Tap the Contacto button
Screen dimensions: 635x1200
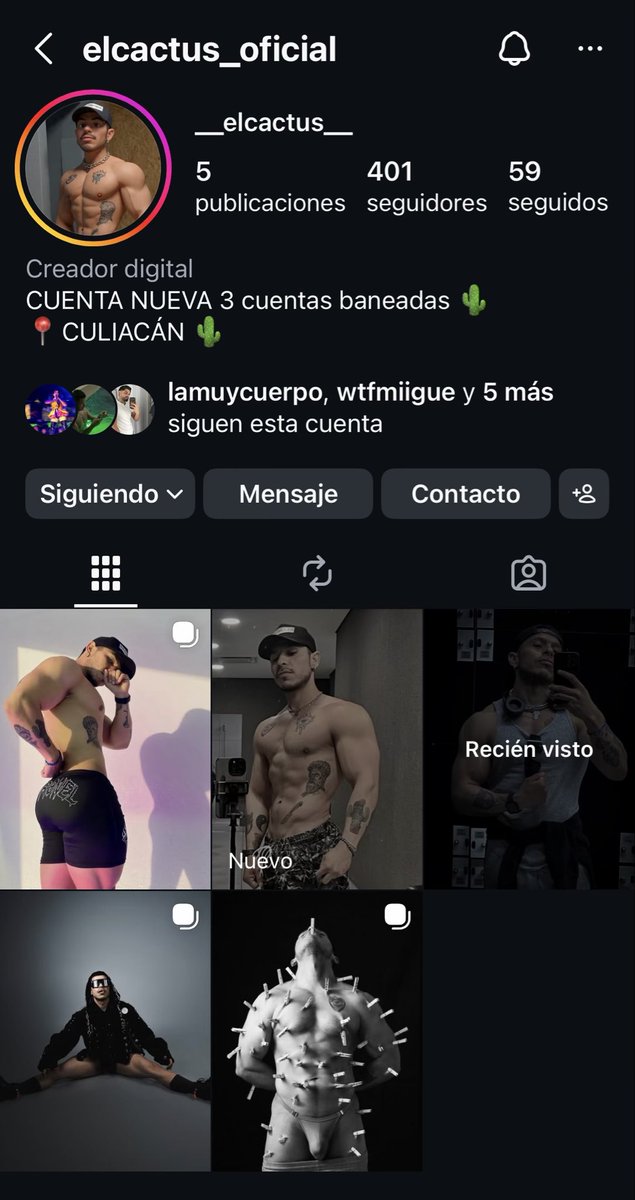(x=466, y=494)
